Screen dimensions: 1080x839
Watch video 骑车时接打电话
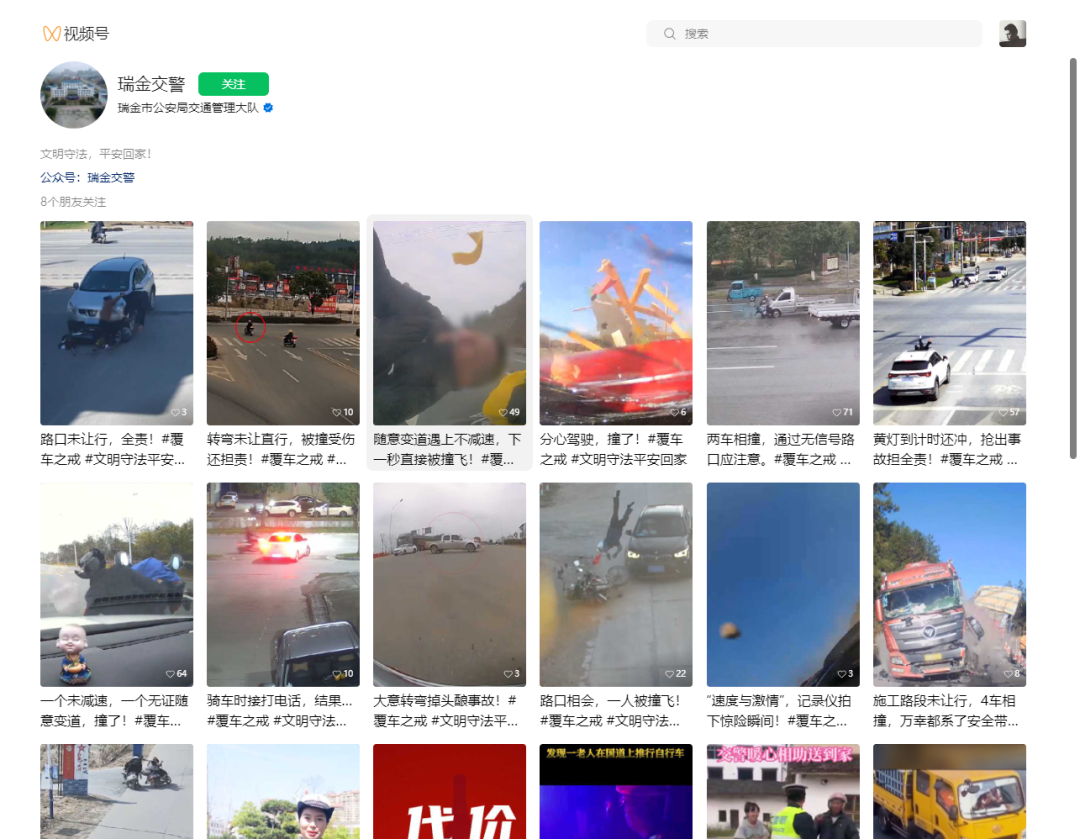[x=283, y=584]
